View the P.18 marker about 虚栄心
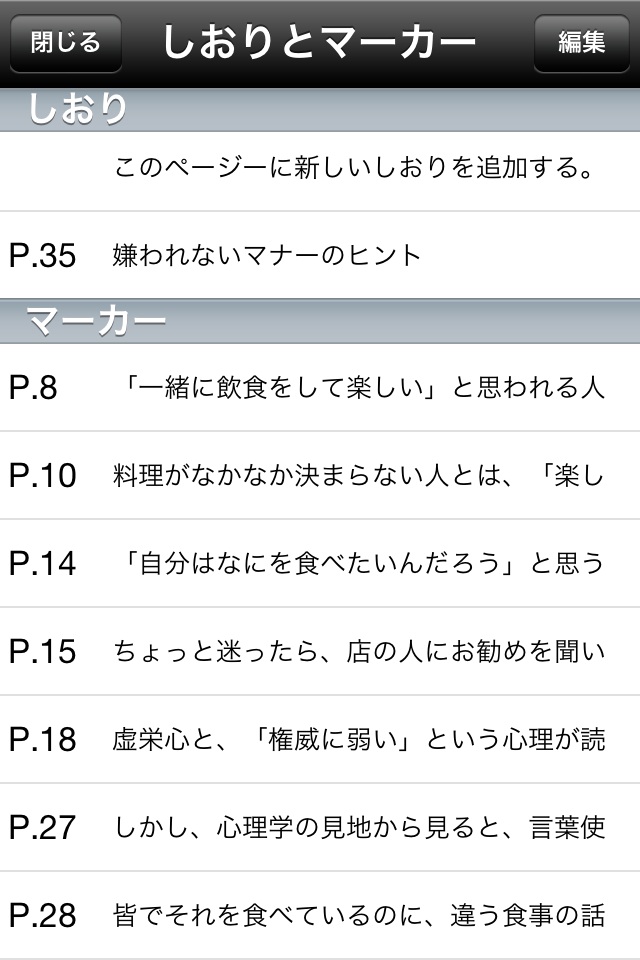Viewport: 640px width, 960px height. coord(320,739)
